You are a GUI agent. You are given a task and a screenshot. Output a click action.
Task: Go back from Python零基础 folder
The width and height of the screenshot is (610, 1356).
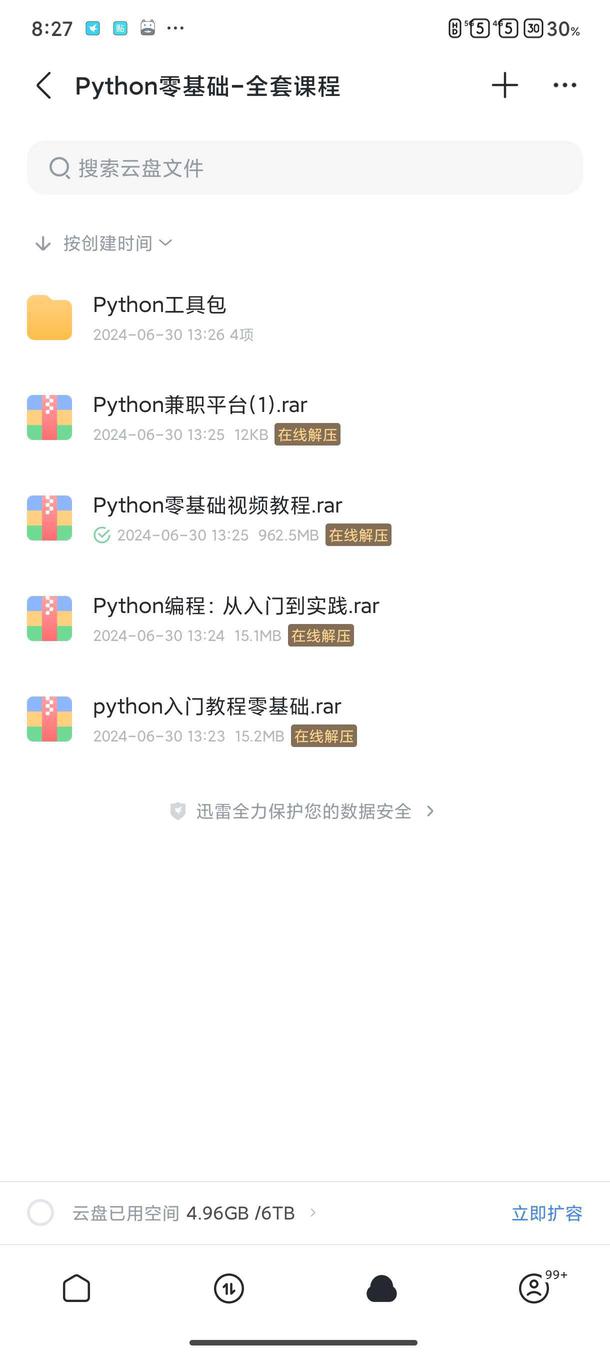[44, 86]
